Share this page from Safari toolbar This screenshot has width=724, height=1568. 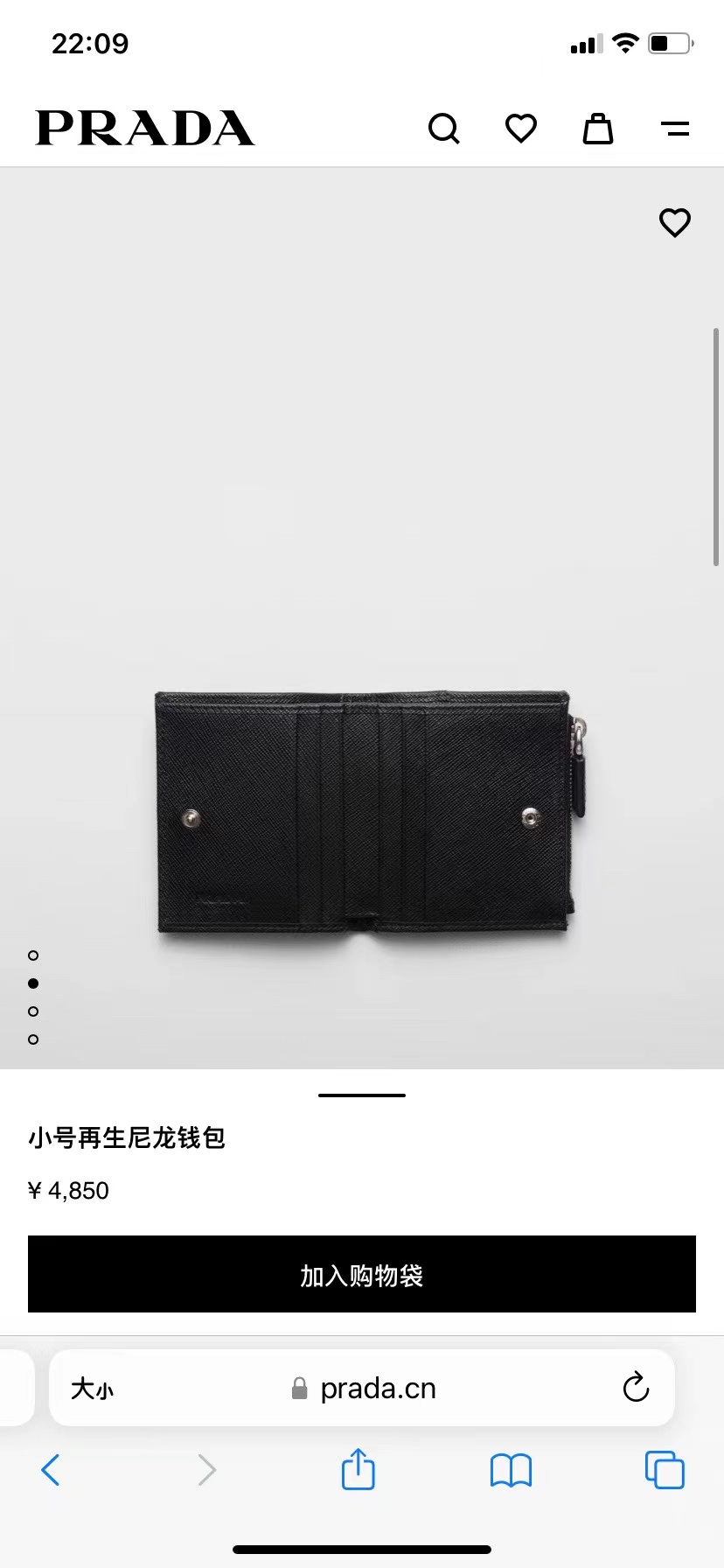coord(358,1468)
